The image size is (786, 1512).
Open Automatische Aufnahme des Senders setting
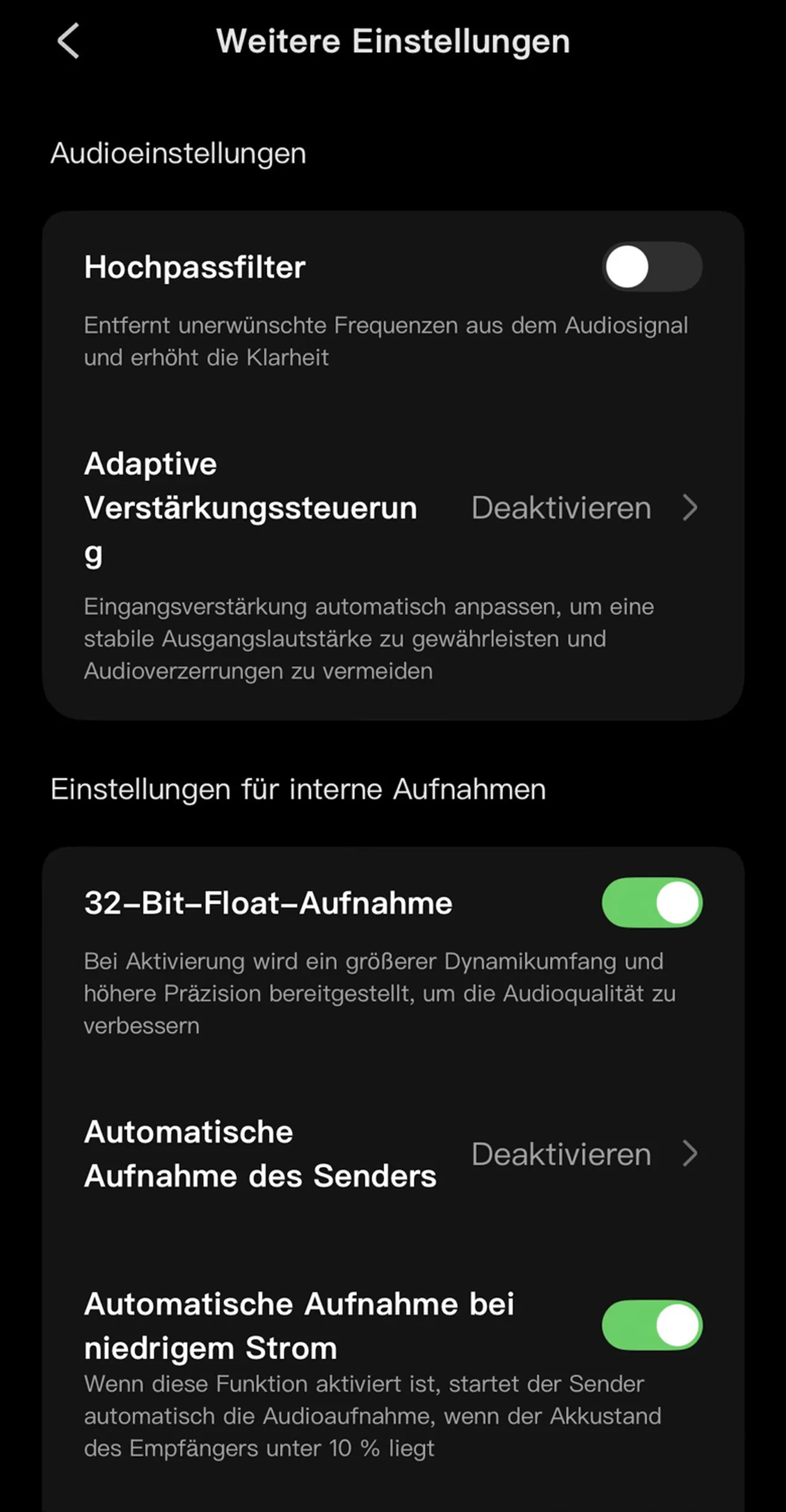[x=393, y=1153]
